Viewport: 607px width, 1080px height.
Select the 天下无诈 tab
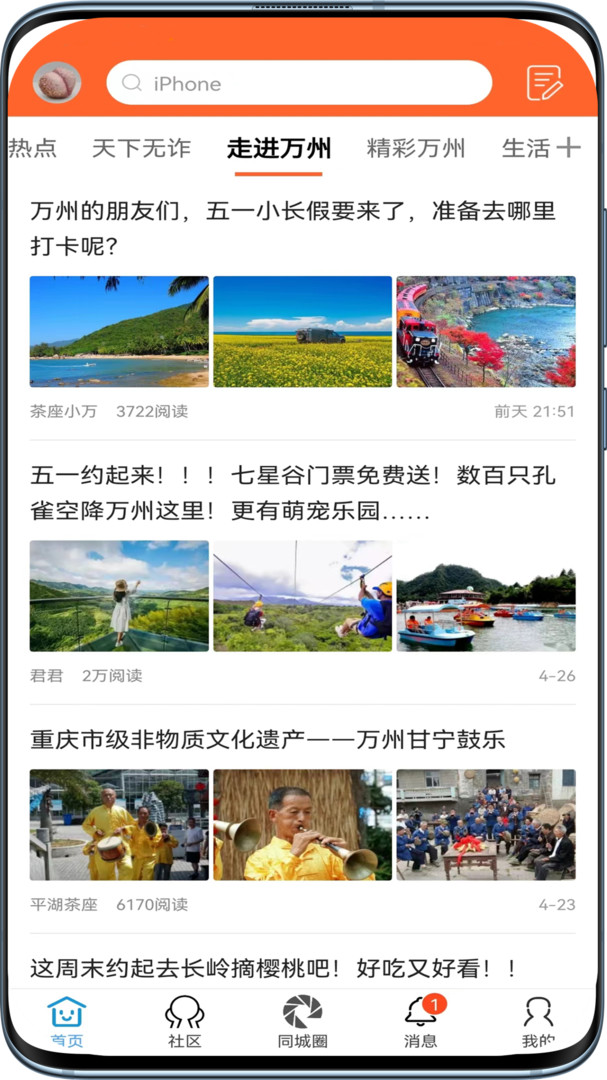coord(141,149)
